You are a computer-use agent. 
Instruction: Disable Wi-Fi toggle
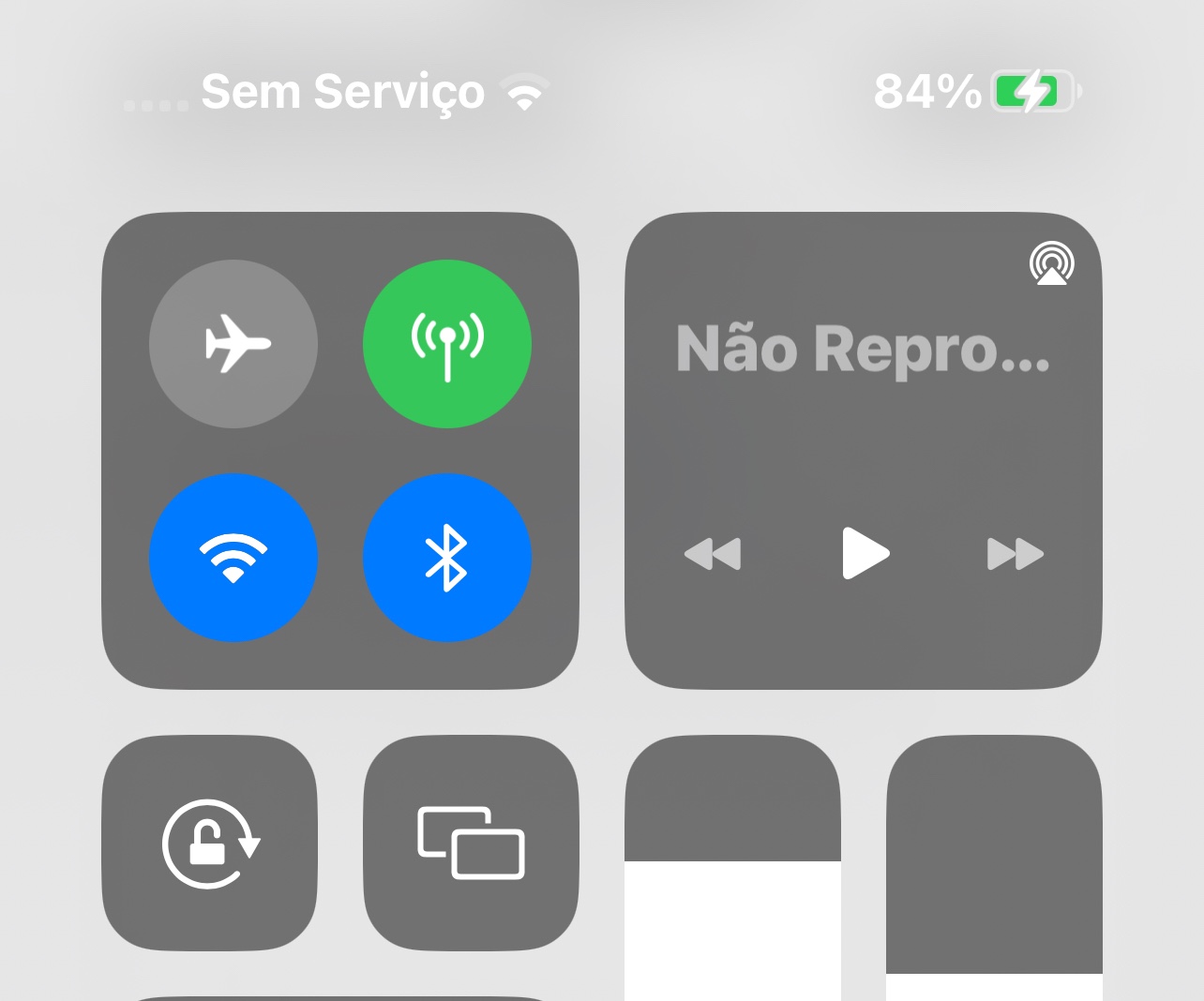coord(233,558)
